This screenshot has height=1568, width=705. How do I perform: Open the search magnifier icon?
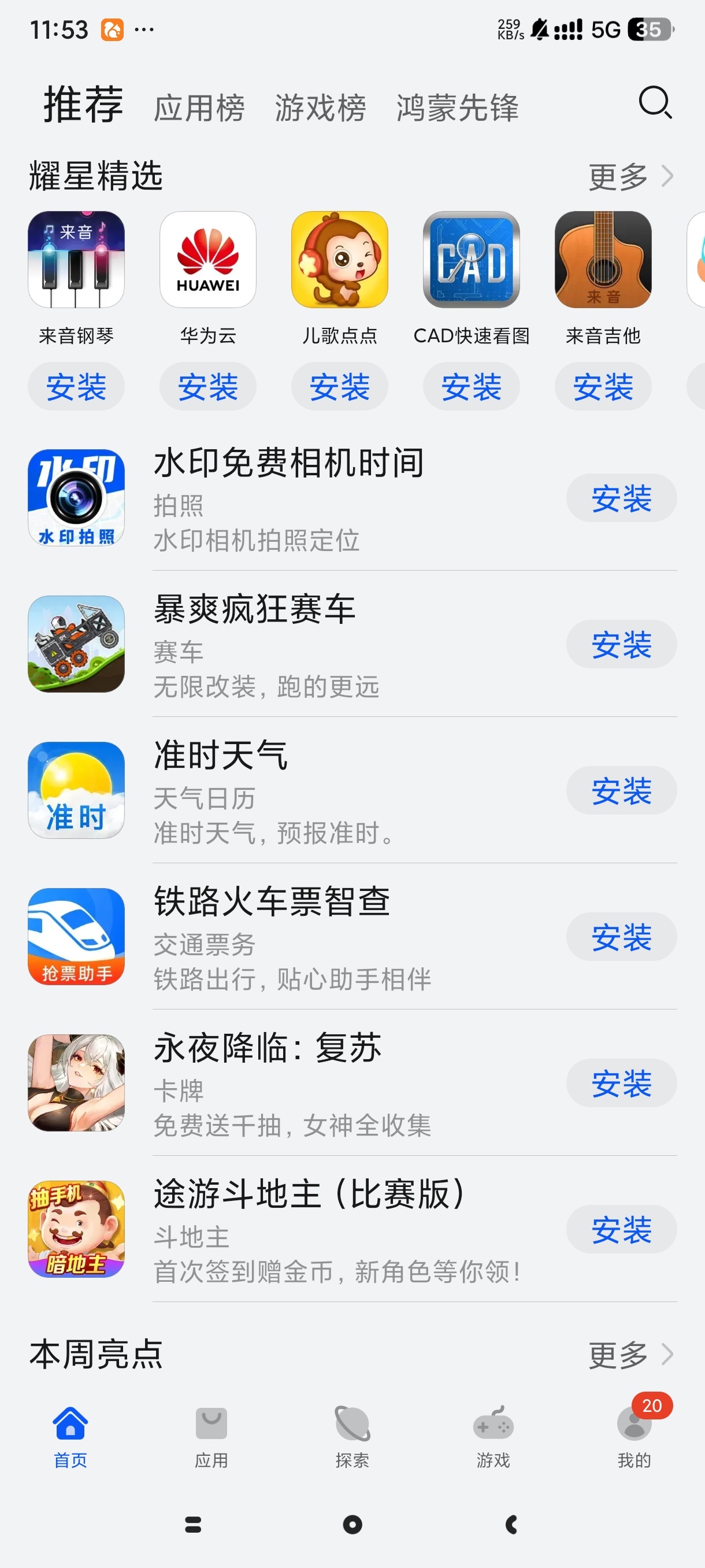coord(655,102)
